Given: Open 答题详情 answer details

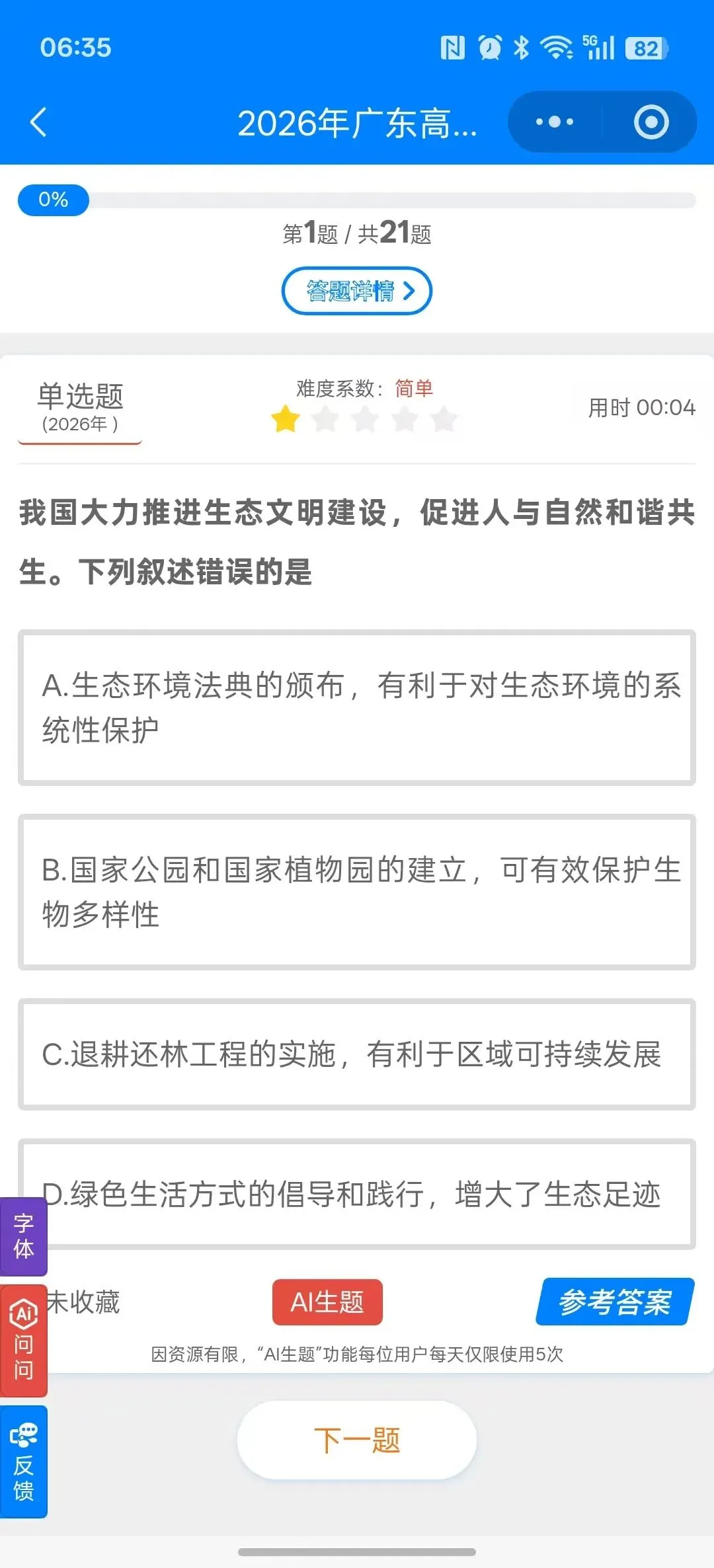Looking at the screenshot, I should click(x=357, y=291).
